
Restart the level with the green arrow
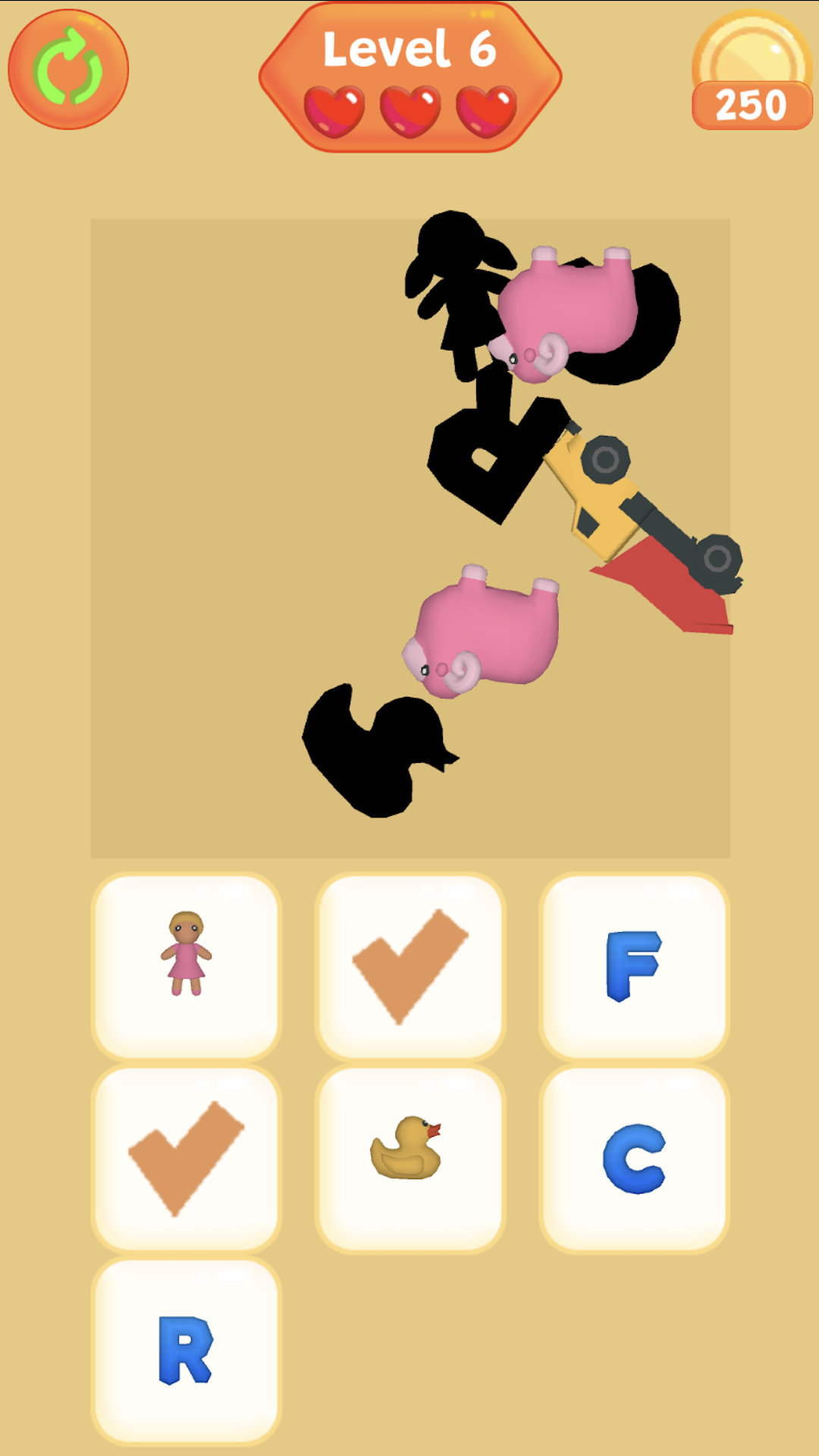pos(68,69)
